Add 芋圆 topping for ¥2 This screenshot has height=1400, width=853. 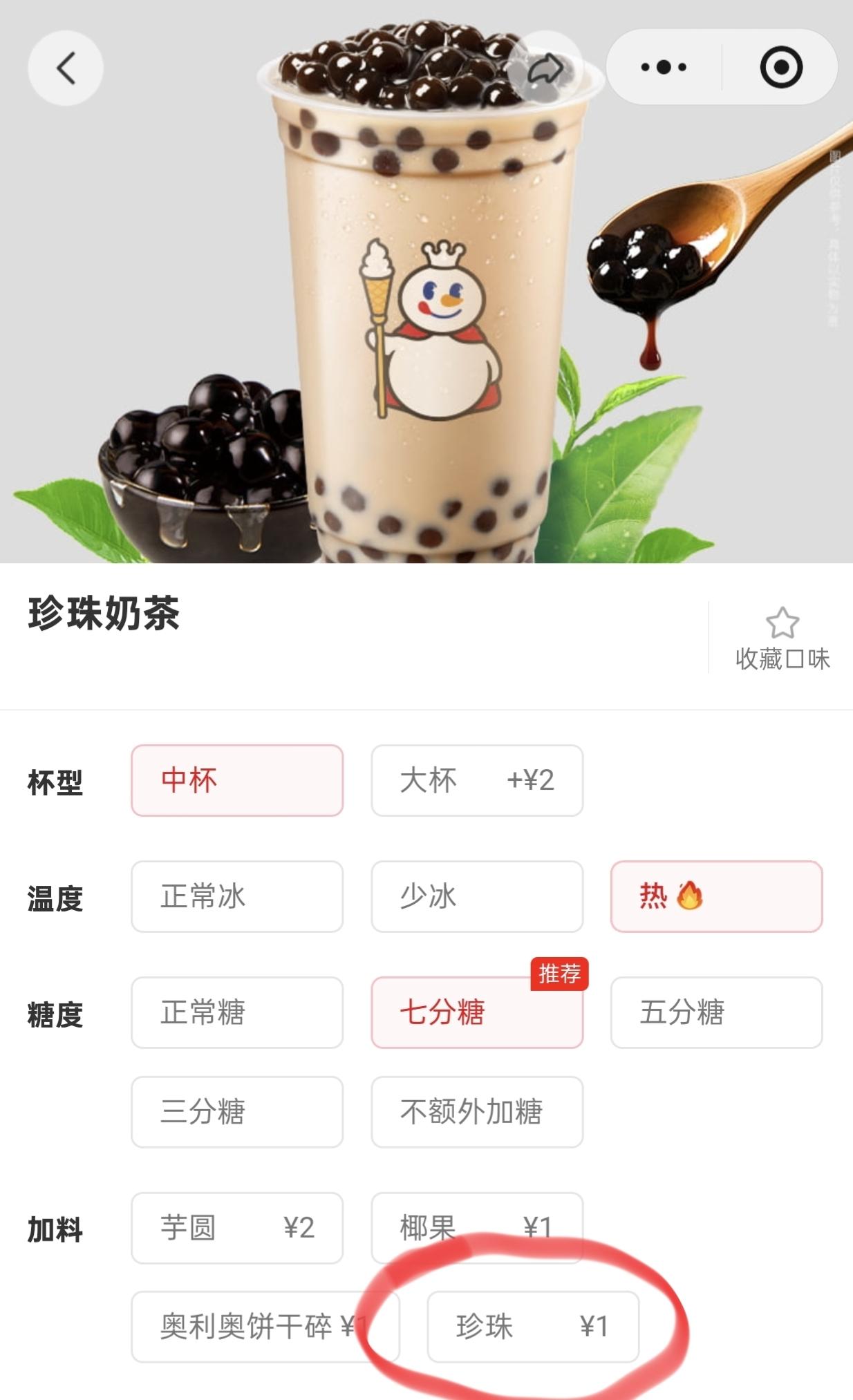[237, 1228]
